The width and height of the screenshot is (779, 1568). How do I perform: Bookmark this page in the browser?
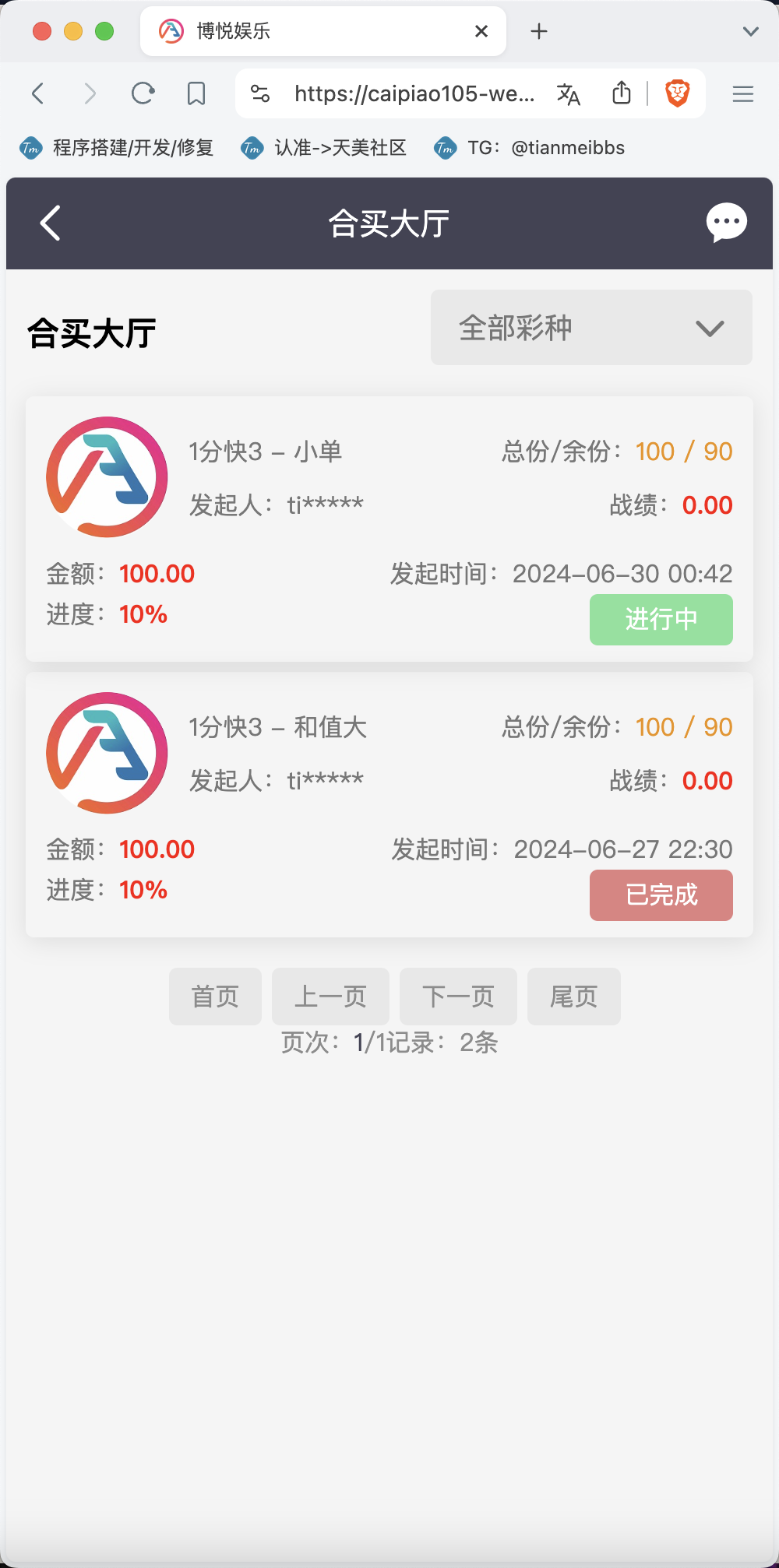[196, 94]
